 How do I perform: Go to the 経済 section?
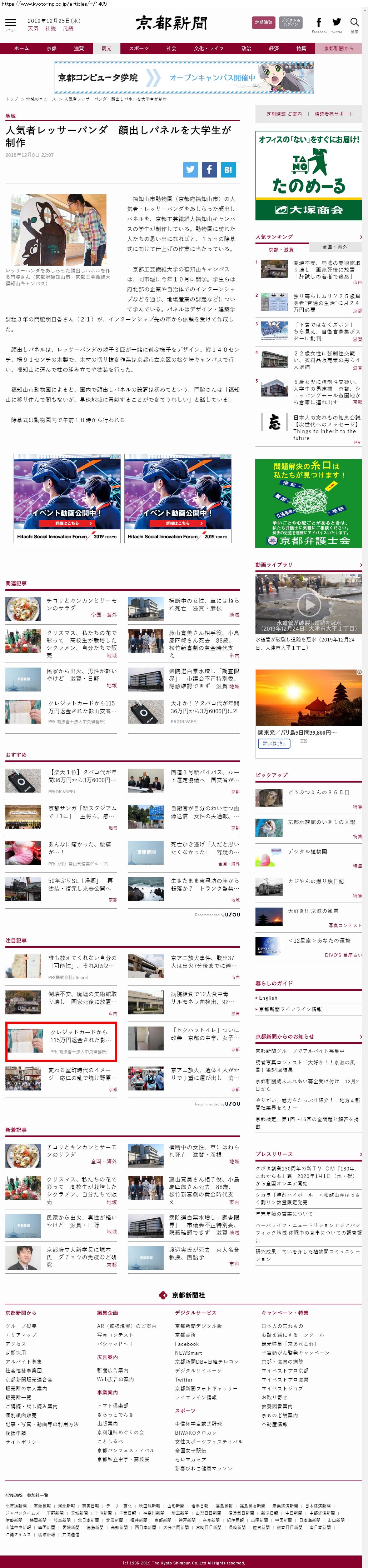274,49
